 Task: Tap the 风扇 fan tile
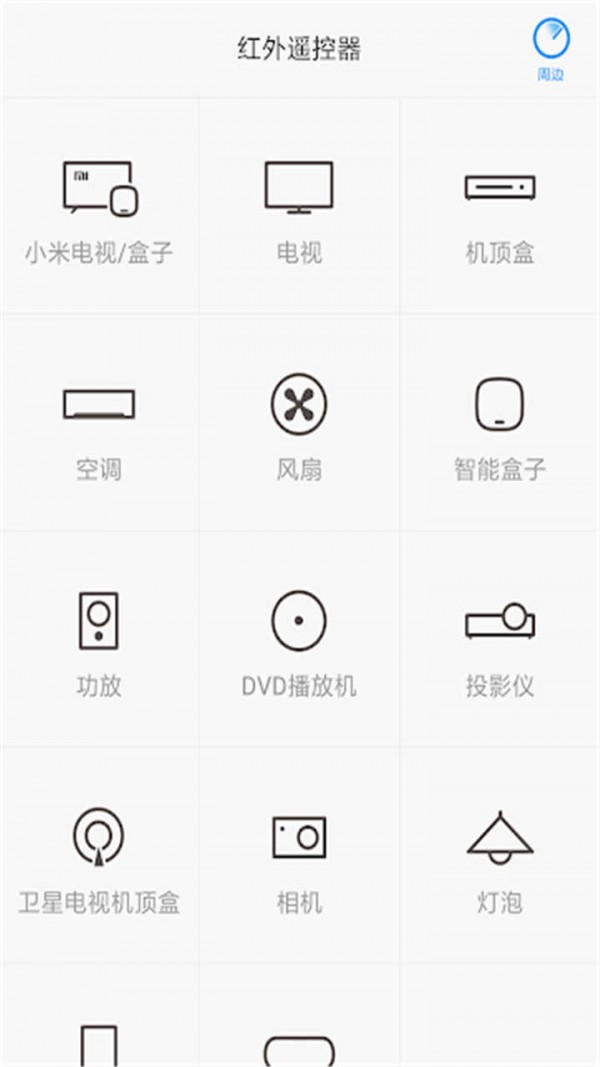(299, 423)
